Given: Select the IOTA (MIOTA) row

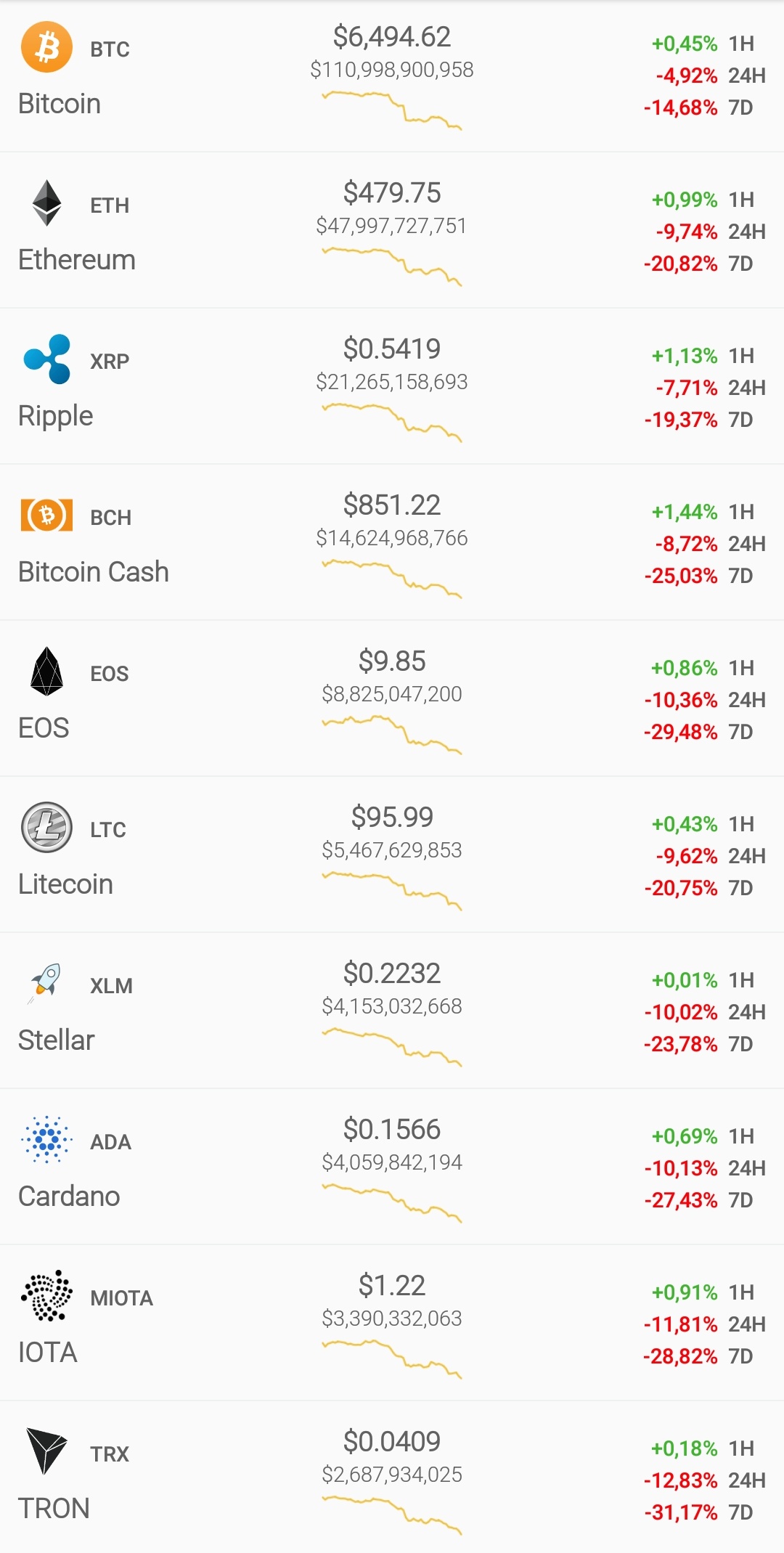Looking at the screenshot, I should pos(392,1324).
